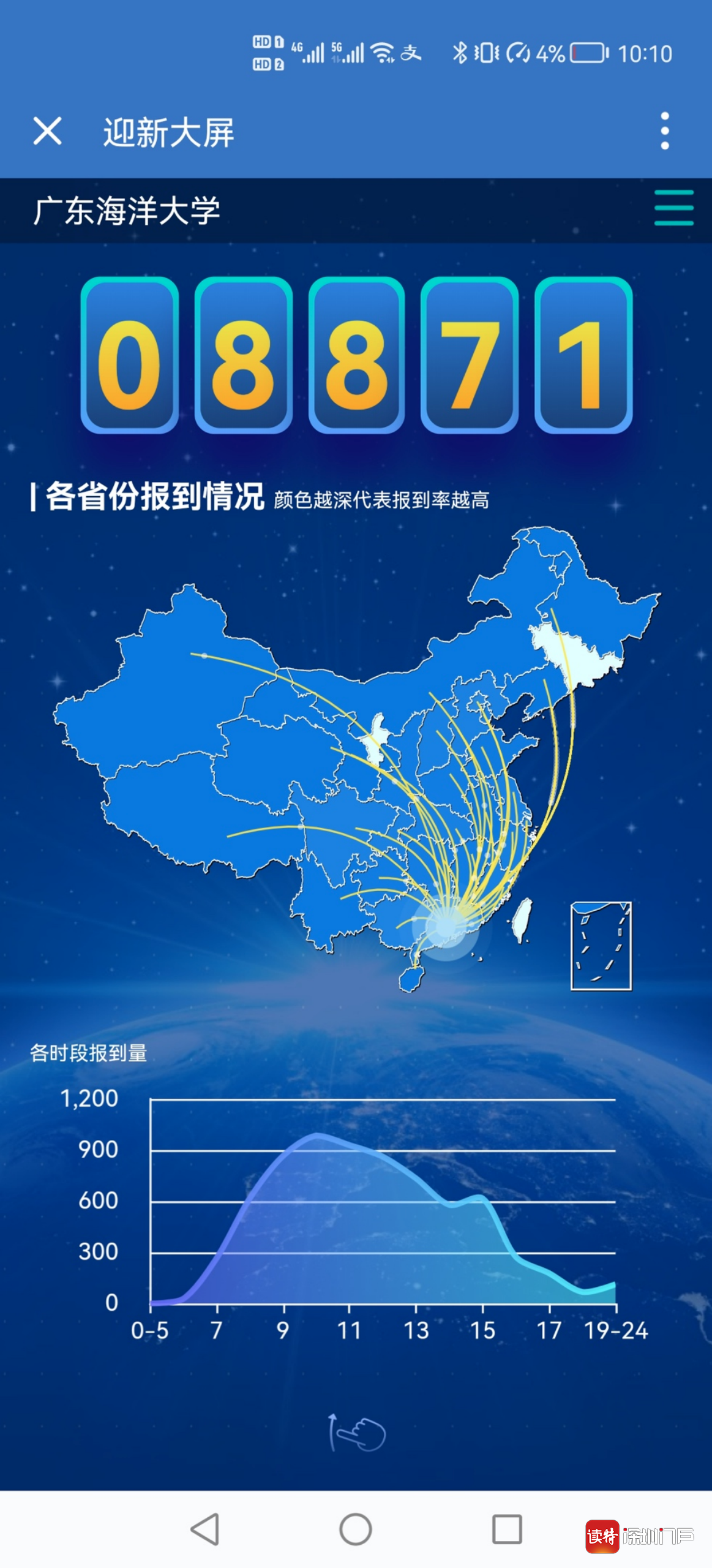The image size is (712, 1568).
Task: Close the 迎新大屏 page
Action: point(47,131)
